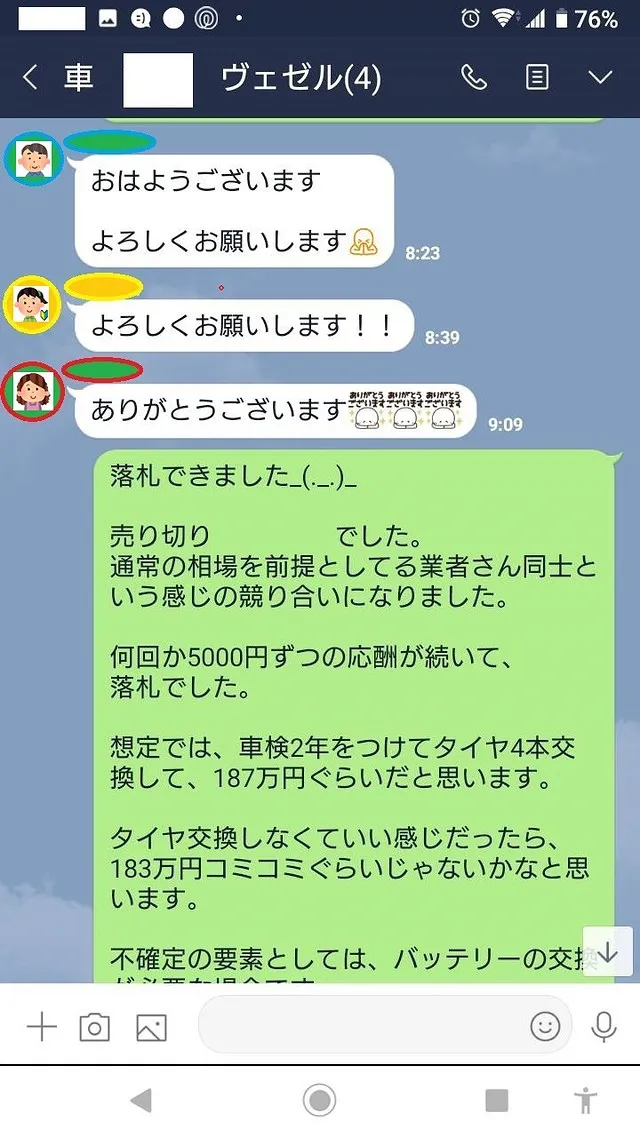640x1137 pixels.
Task: Open the emoji sticker picker
Action: [545, 1027]
